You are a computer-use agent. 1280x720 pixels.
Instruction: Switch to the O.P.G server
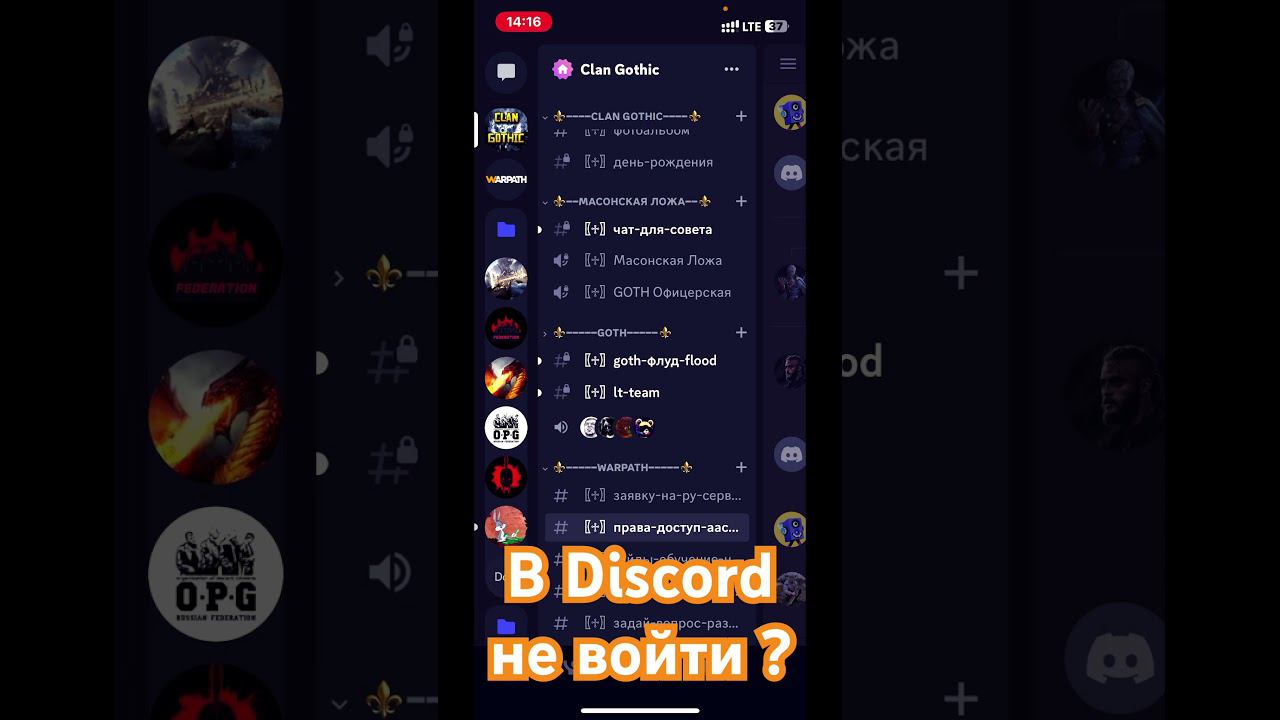coord(506,428)
